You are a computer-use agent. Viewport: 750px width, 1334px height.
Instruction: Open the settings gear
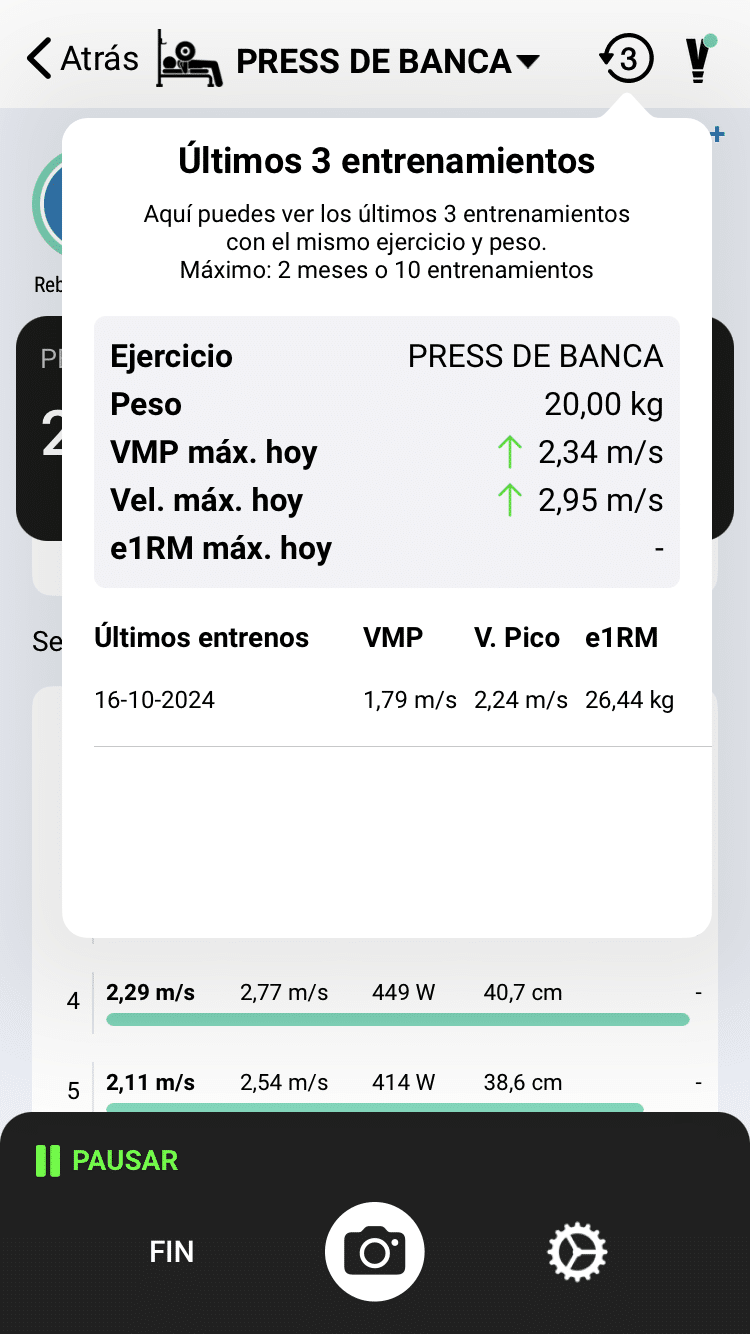click(x=577, y=1252)
